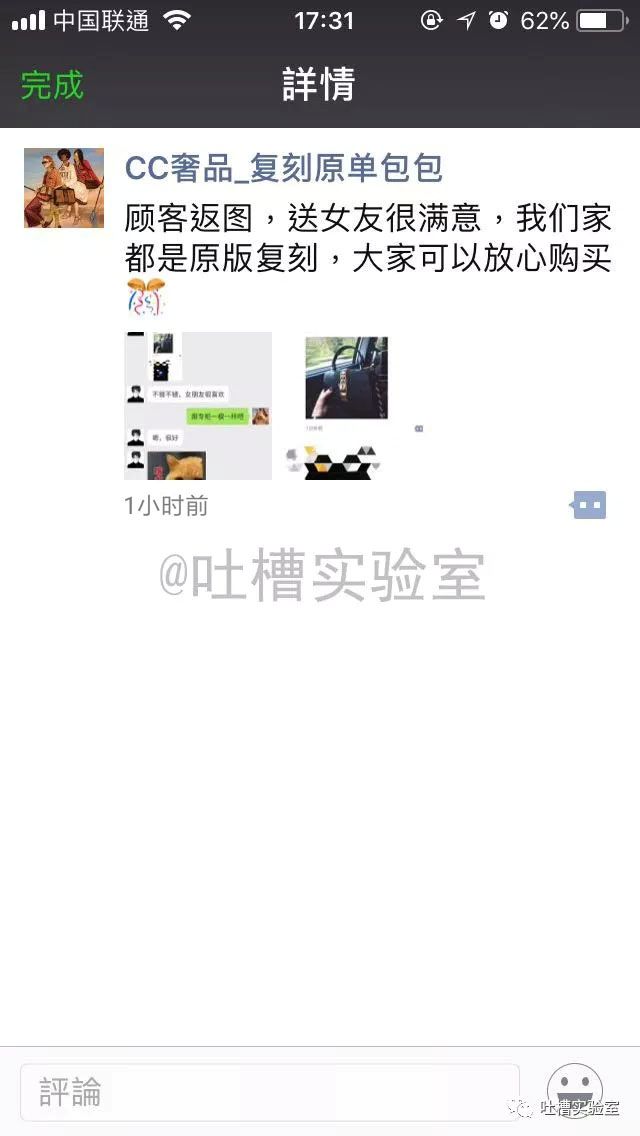640x1136 pixels.
Task: Open the emoji sticker picker
Action: (574, 1089)
